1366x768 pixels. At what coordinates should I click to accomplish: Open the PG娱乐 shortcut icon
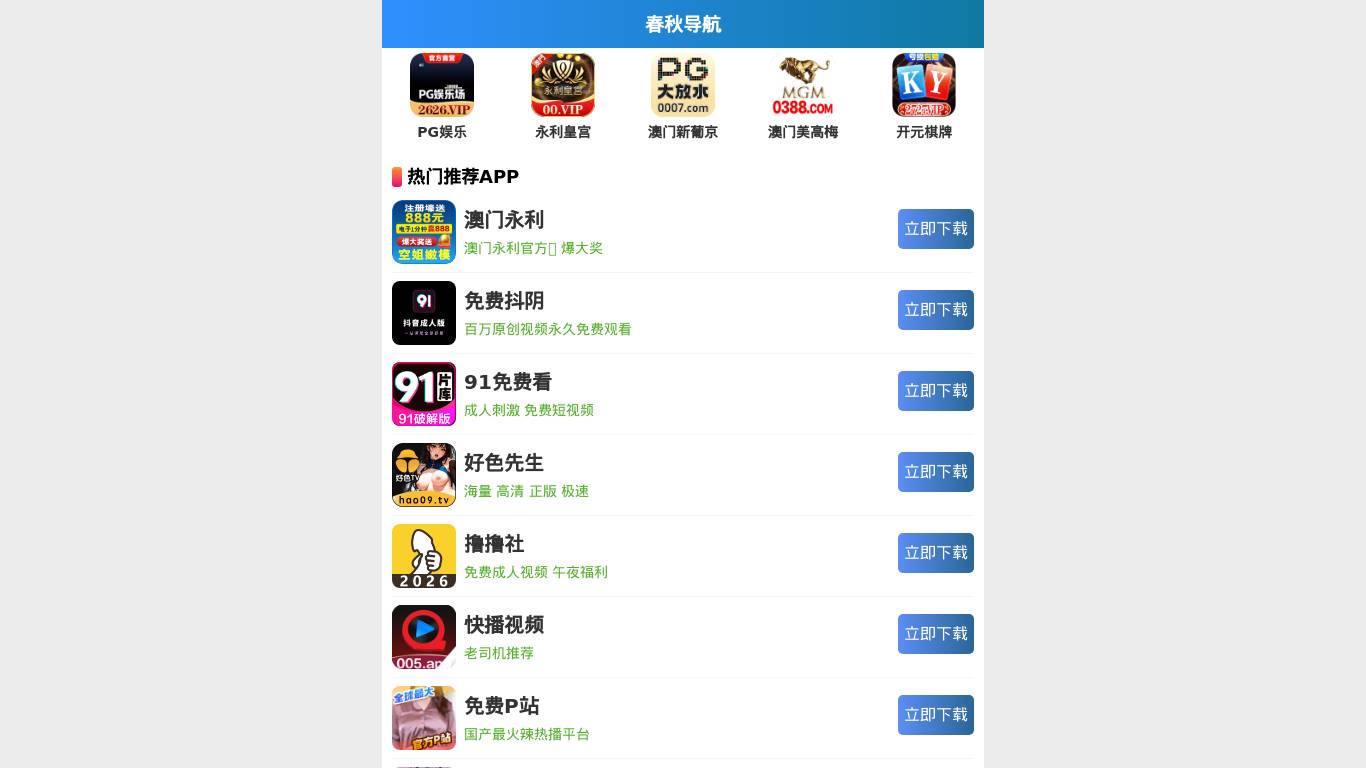442,85
